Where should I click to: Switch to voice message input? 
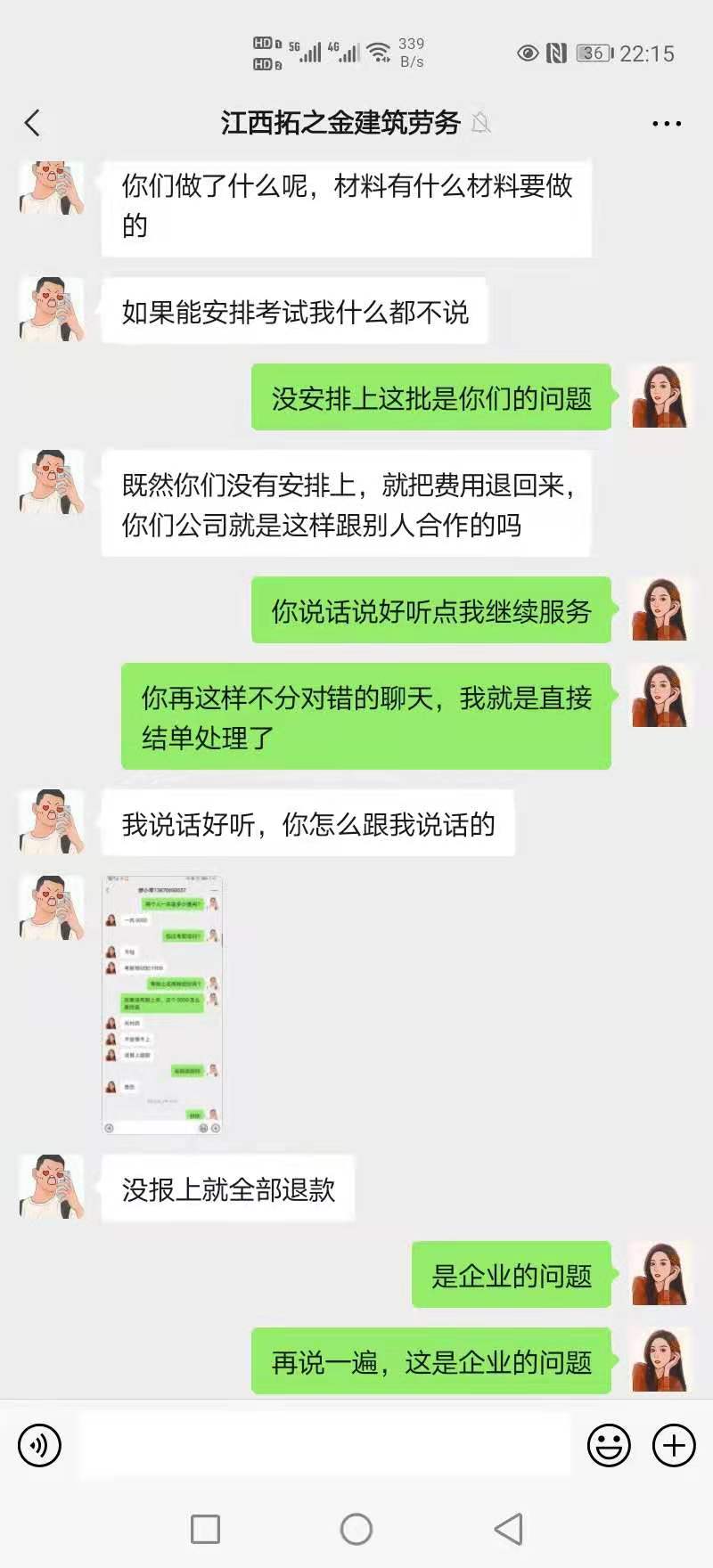(39, 1445)
